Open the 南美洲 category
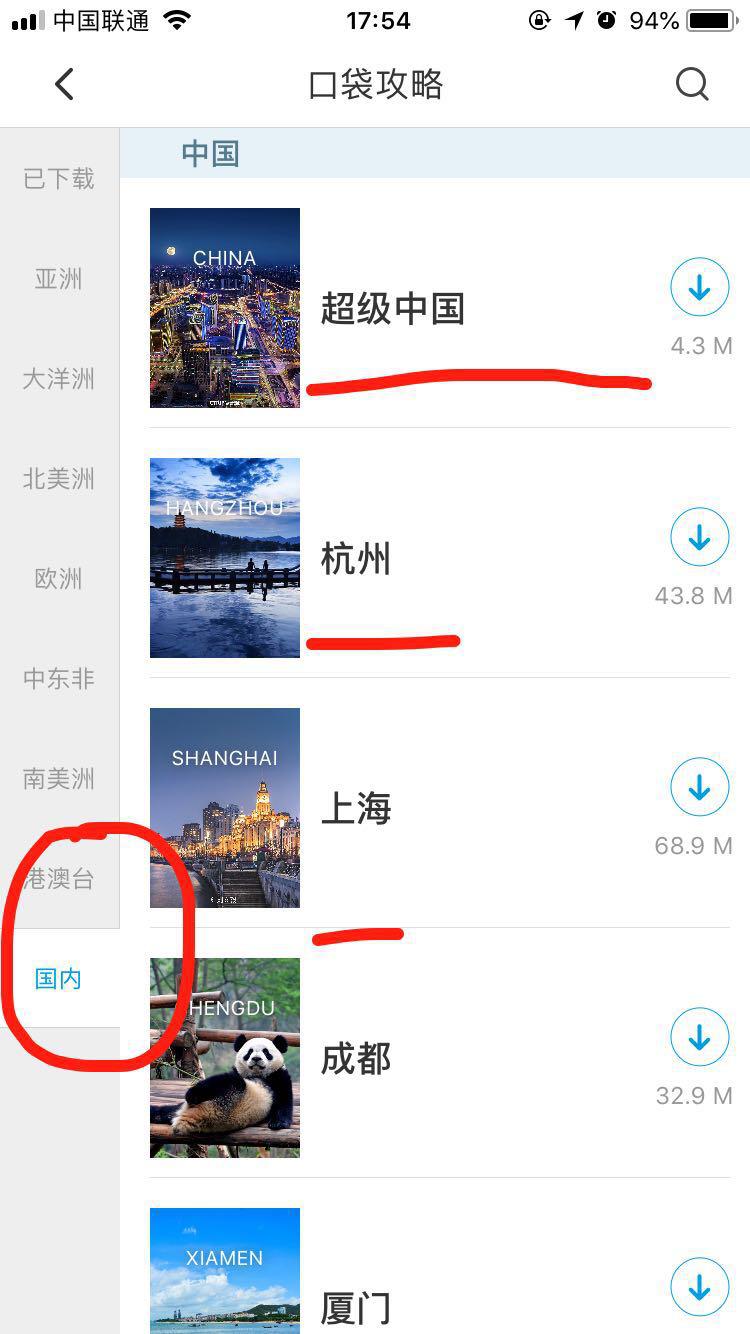Viewport: 750px width, 1334px height. 58,778
